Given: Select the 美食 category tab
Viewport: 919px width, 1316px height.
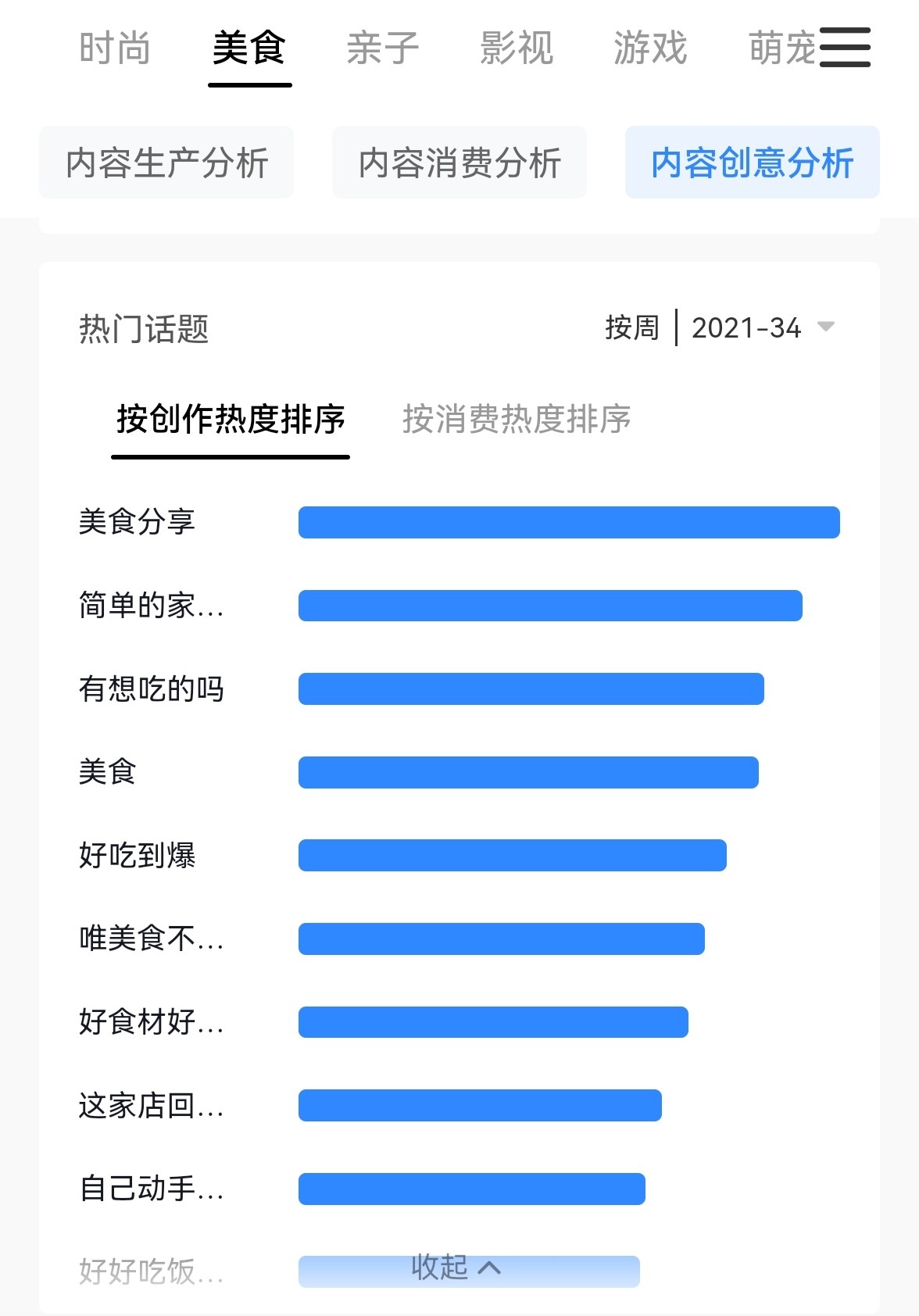Looking at the screenshot, I should pyautogui.click(x=249, y=48).
